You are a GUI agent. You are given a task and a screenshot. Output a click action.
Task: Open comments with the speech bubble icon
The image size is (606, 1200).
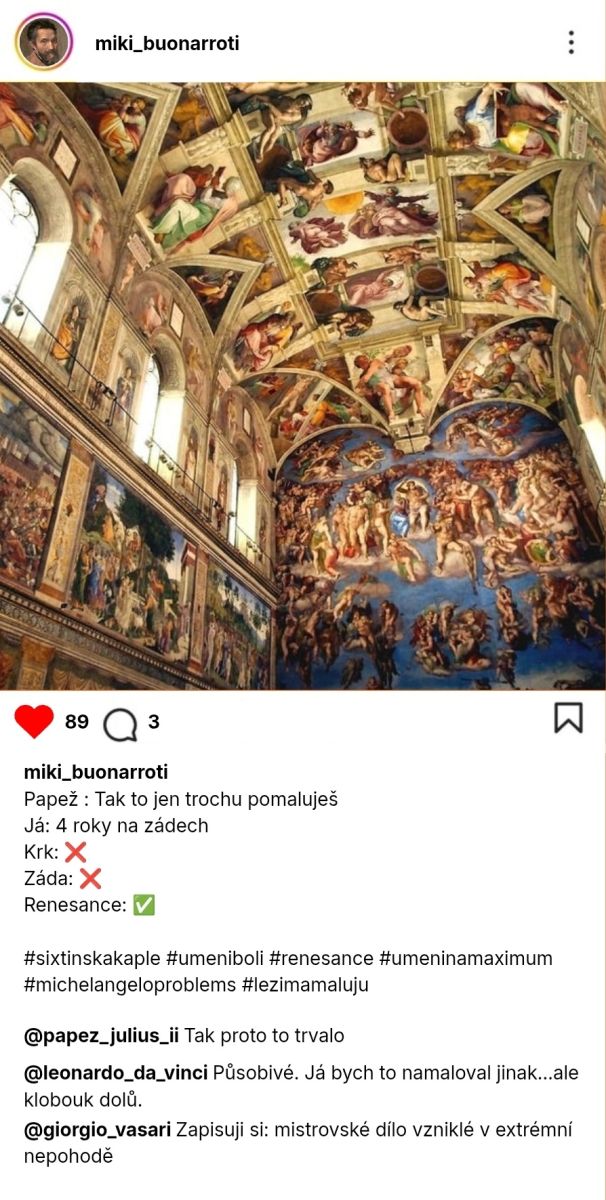tap(120, 724)
